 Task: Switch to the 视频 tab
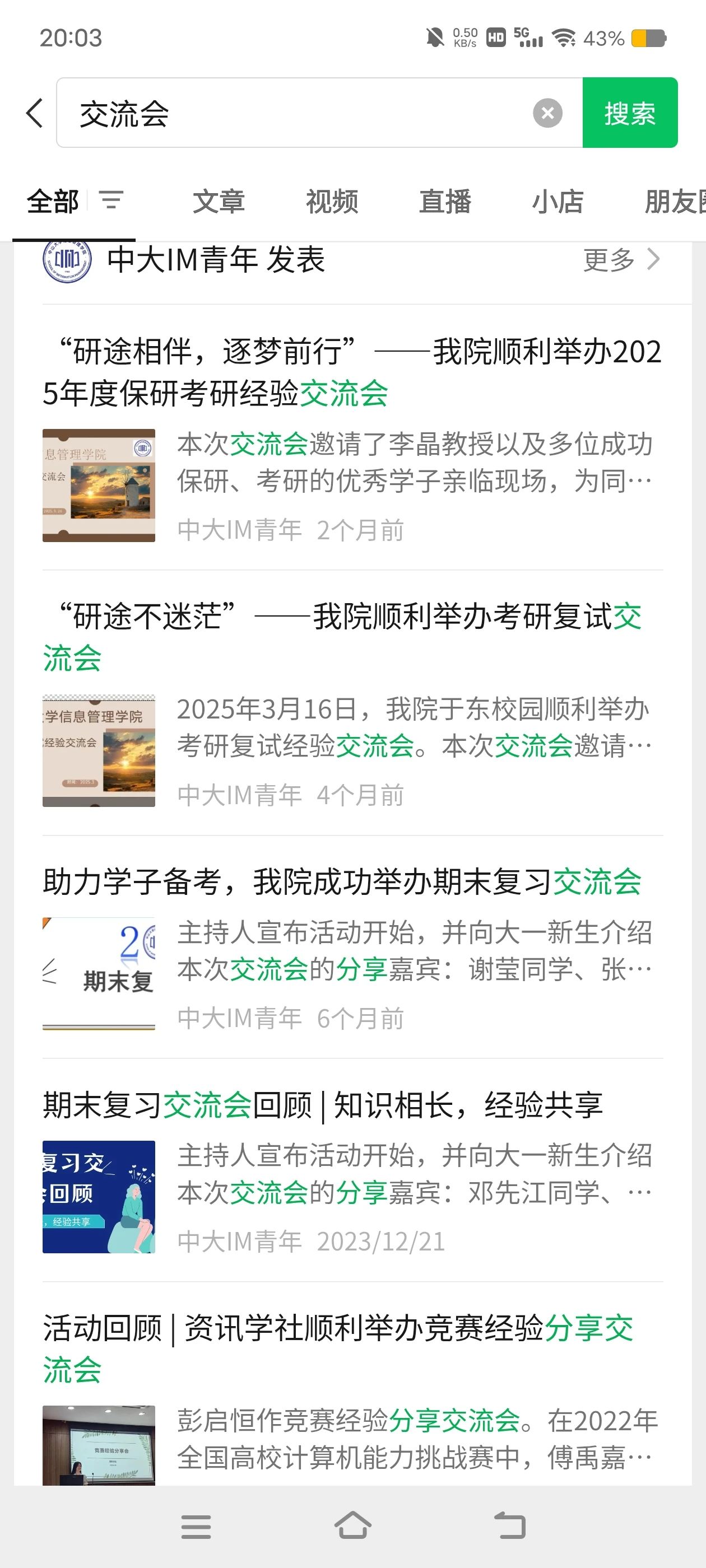[x=331, y=202]
